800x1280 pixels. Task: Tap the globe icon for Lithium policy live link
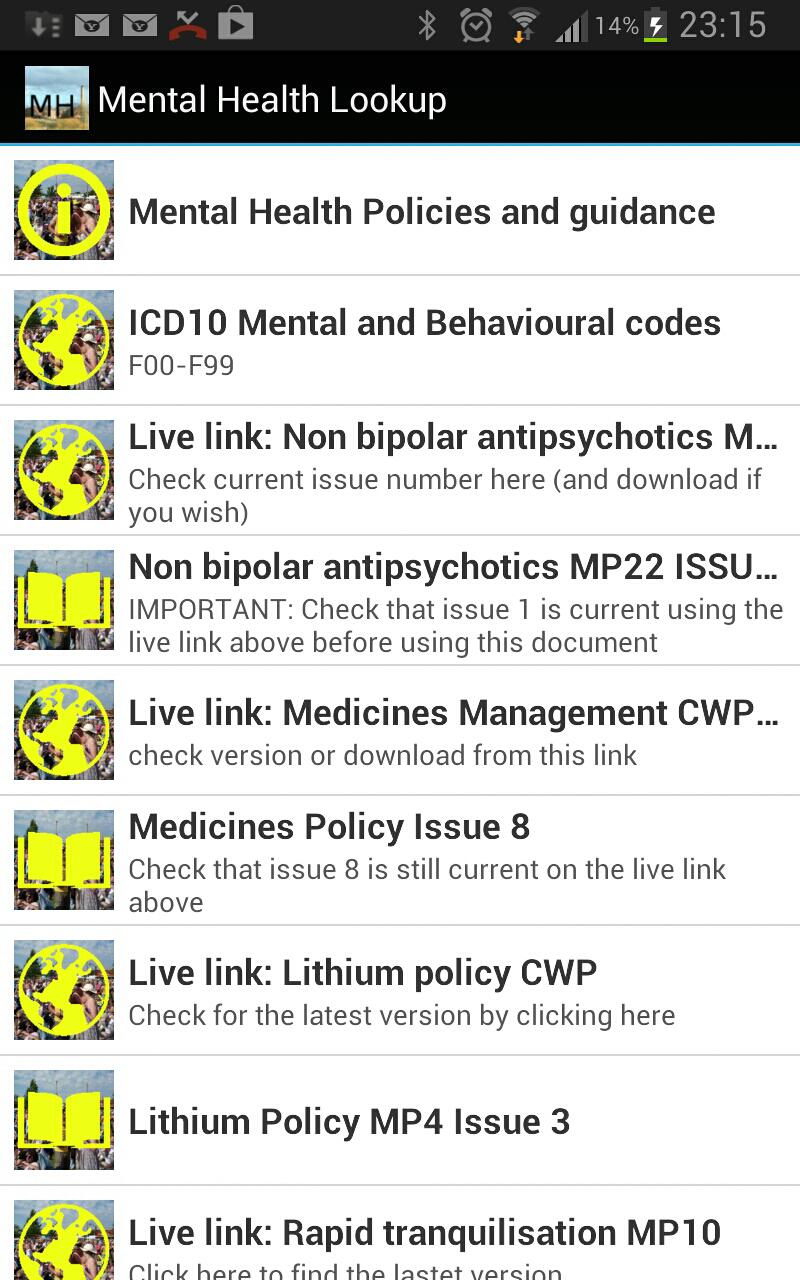pyautogui.click(x=63, y=990)
